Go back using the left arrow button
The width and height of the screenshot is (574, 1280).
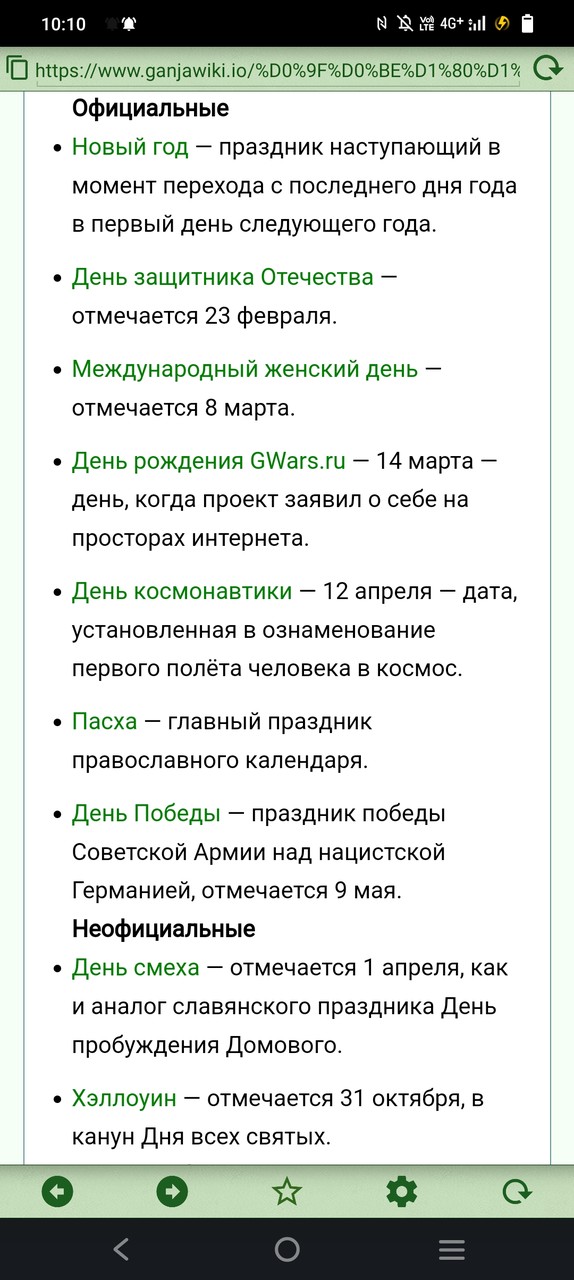pyautogui.click(x=57, y=1191)
